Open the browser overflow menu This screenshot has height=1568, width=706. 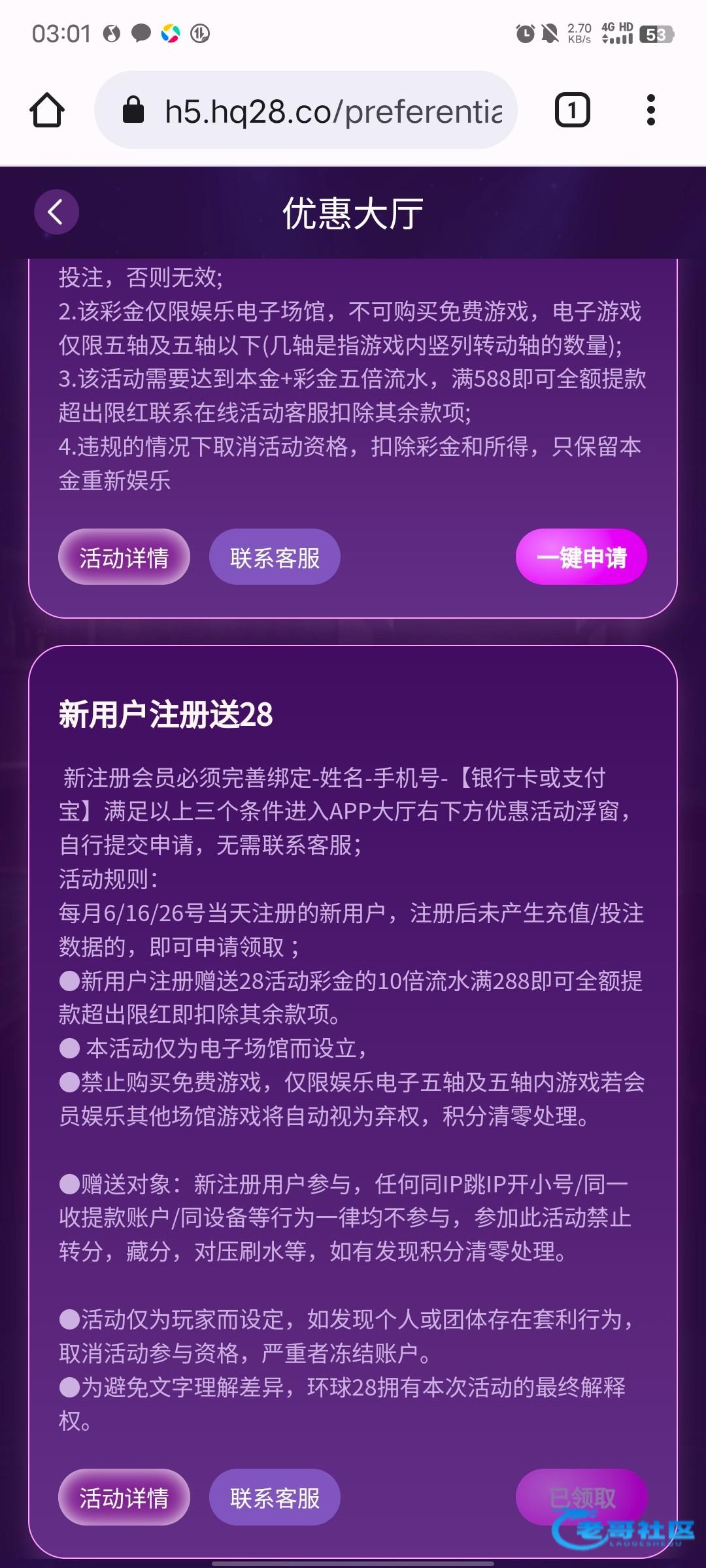(650, 110)
